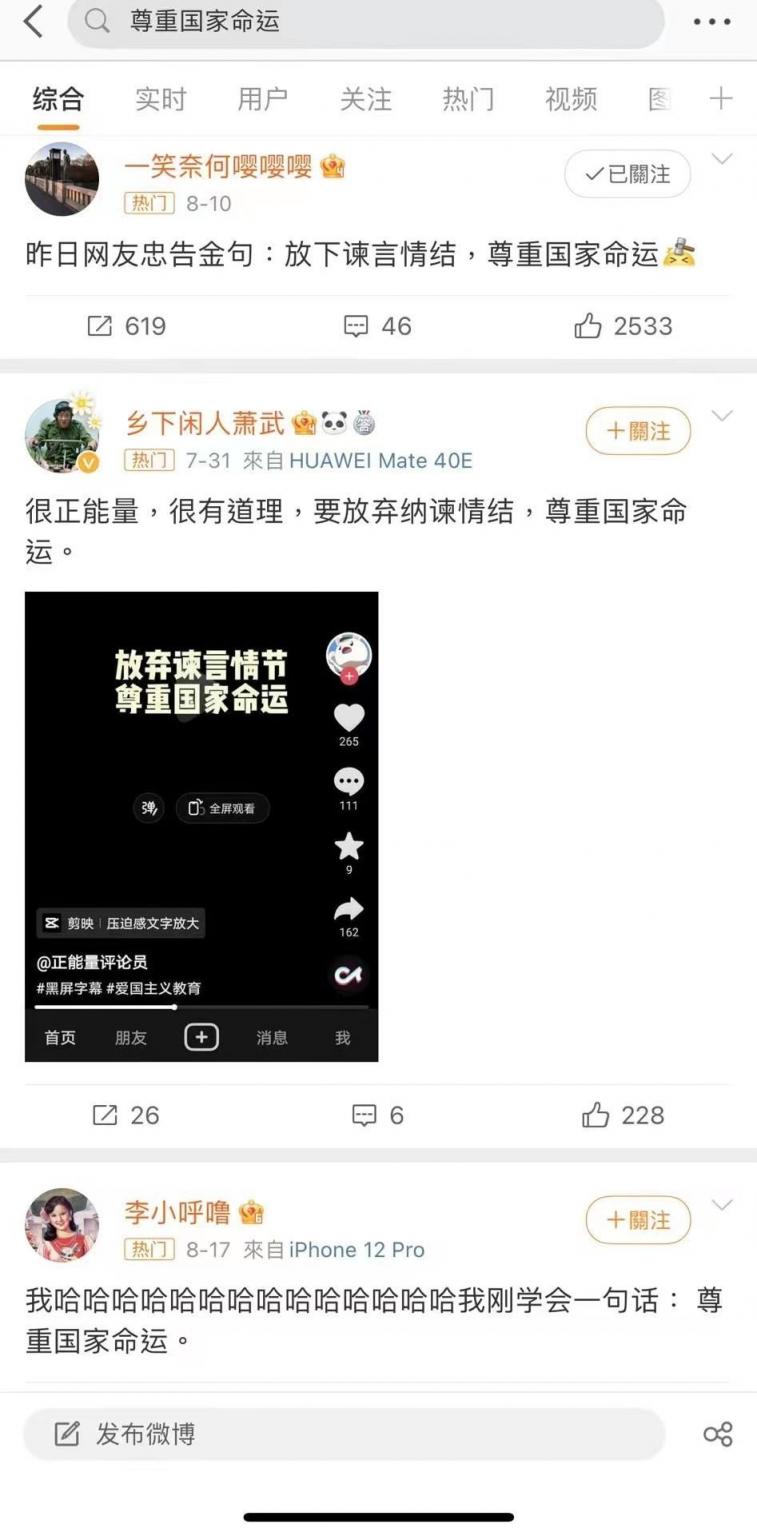This screenshot has width=757, height=1536.
Task: Switch to the 用户 tab
Action: [x=263, y=98]
